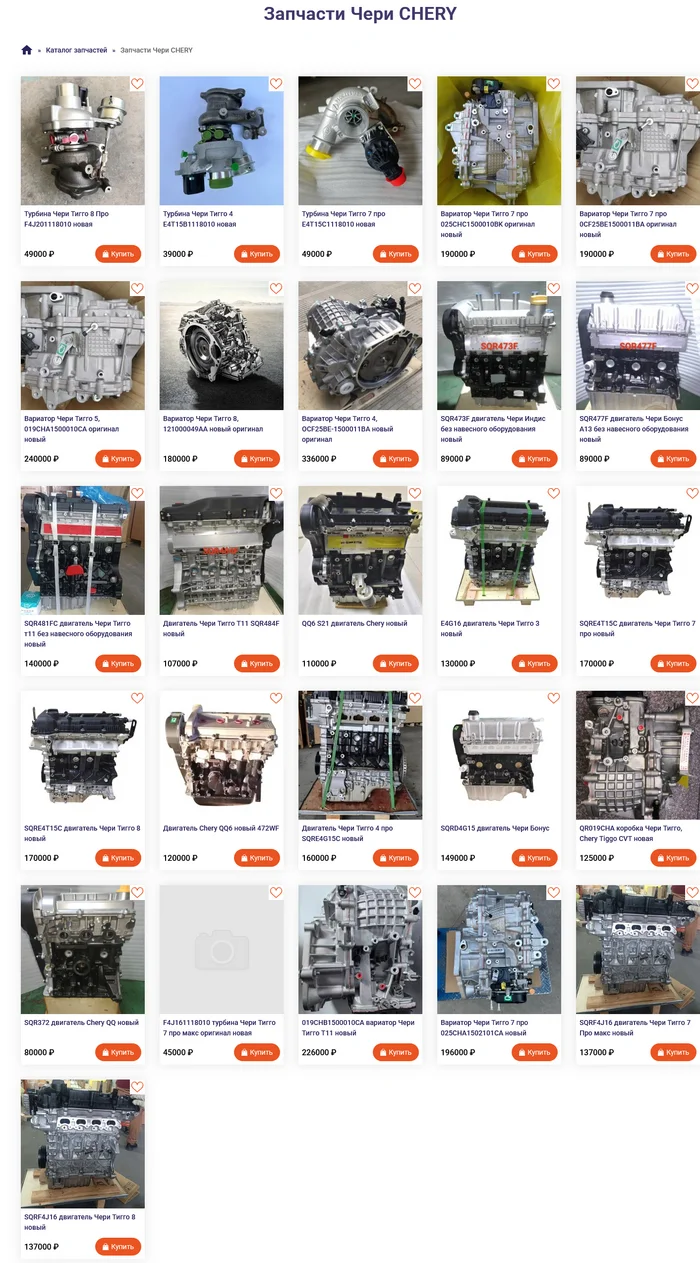This screenshot has height=1263, width=700.
Task: Open the Каталог запчастей breadcrumb link
Action: pos(76,50)
